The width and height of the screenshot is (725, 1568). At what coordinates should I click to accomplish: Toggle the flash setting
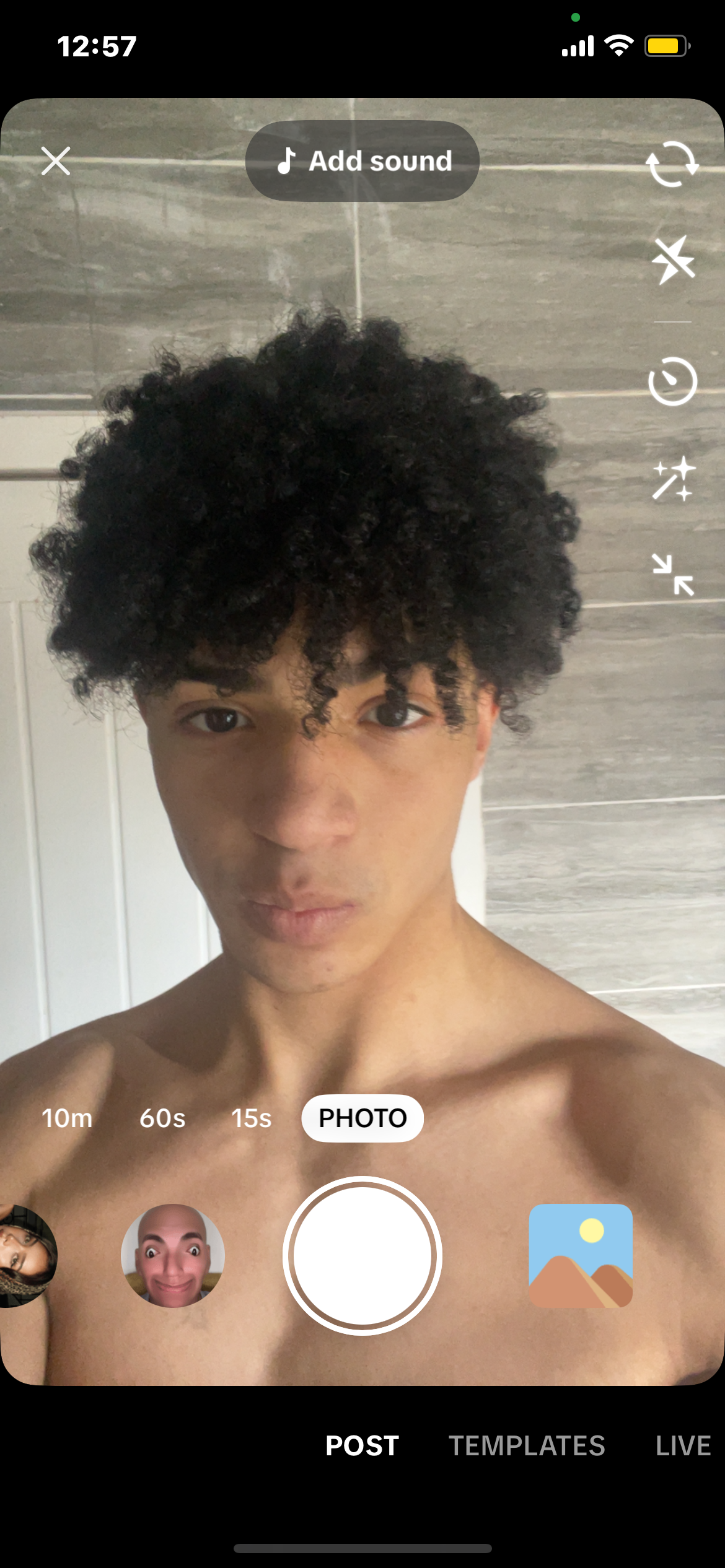(673, 260)
